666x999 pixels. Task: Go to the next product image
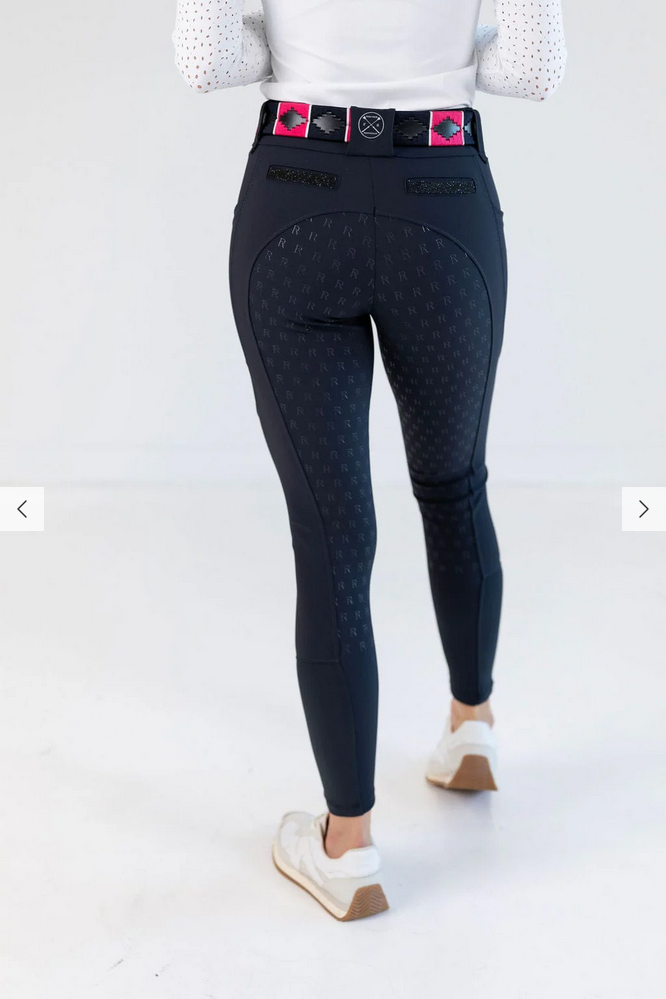[643, 509]
